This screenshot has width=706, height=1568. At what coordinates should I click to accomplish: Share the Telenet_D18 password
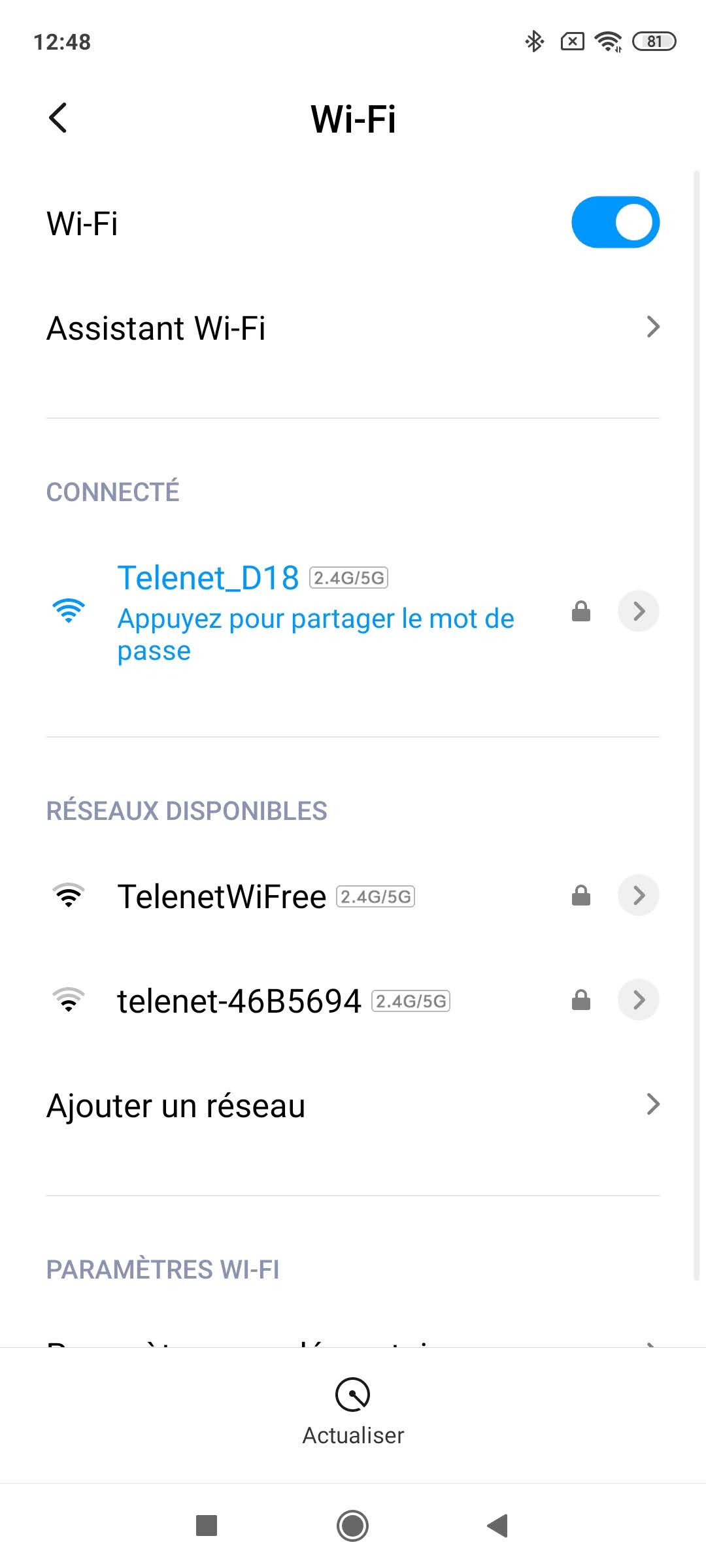316,634
